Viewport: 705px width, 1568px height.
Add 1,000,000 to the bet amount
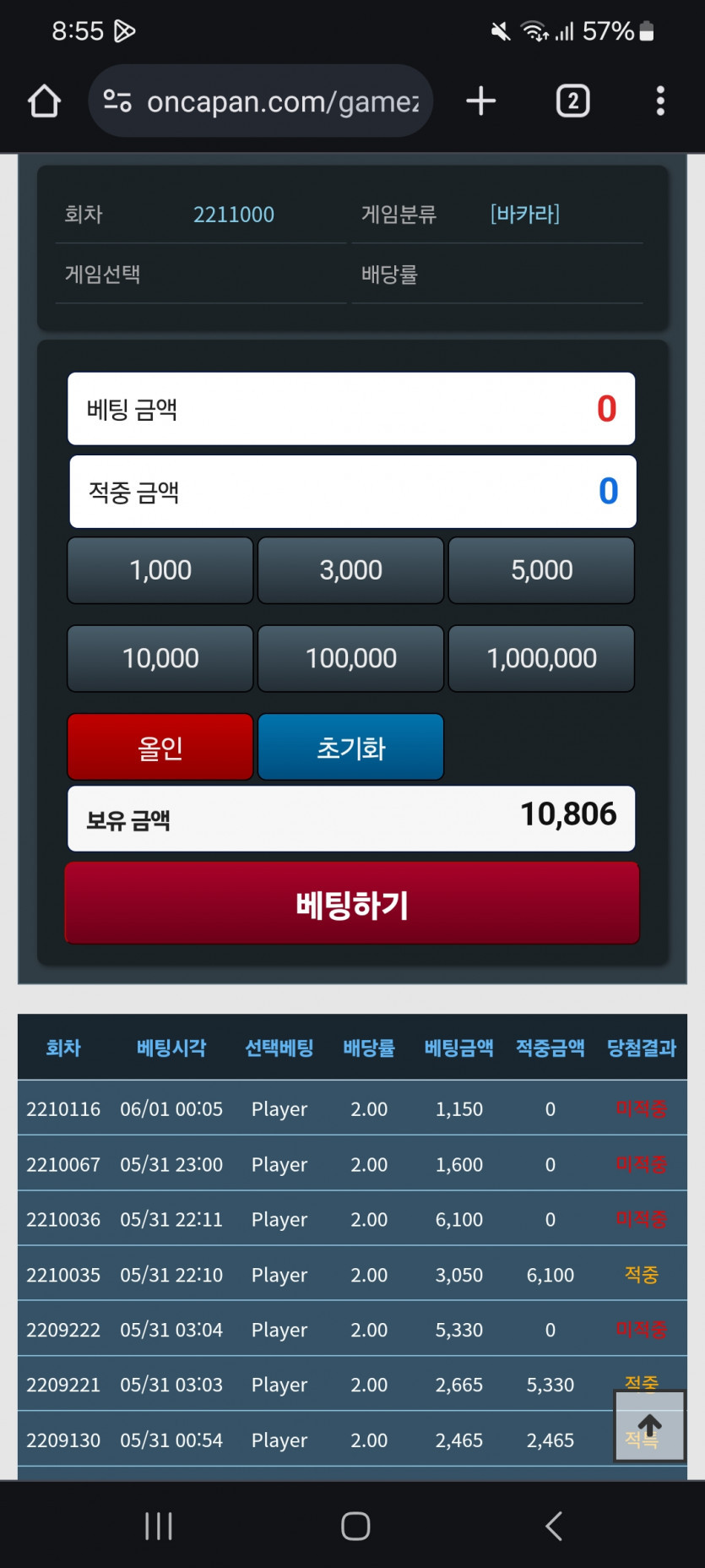coord(541,658)
